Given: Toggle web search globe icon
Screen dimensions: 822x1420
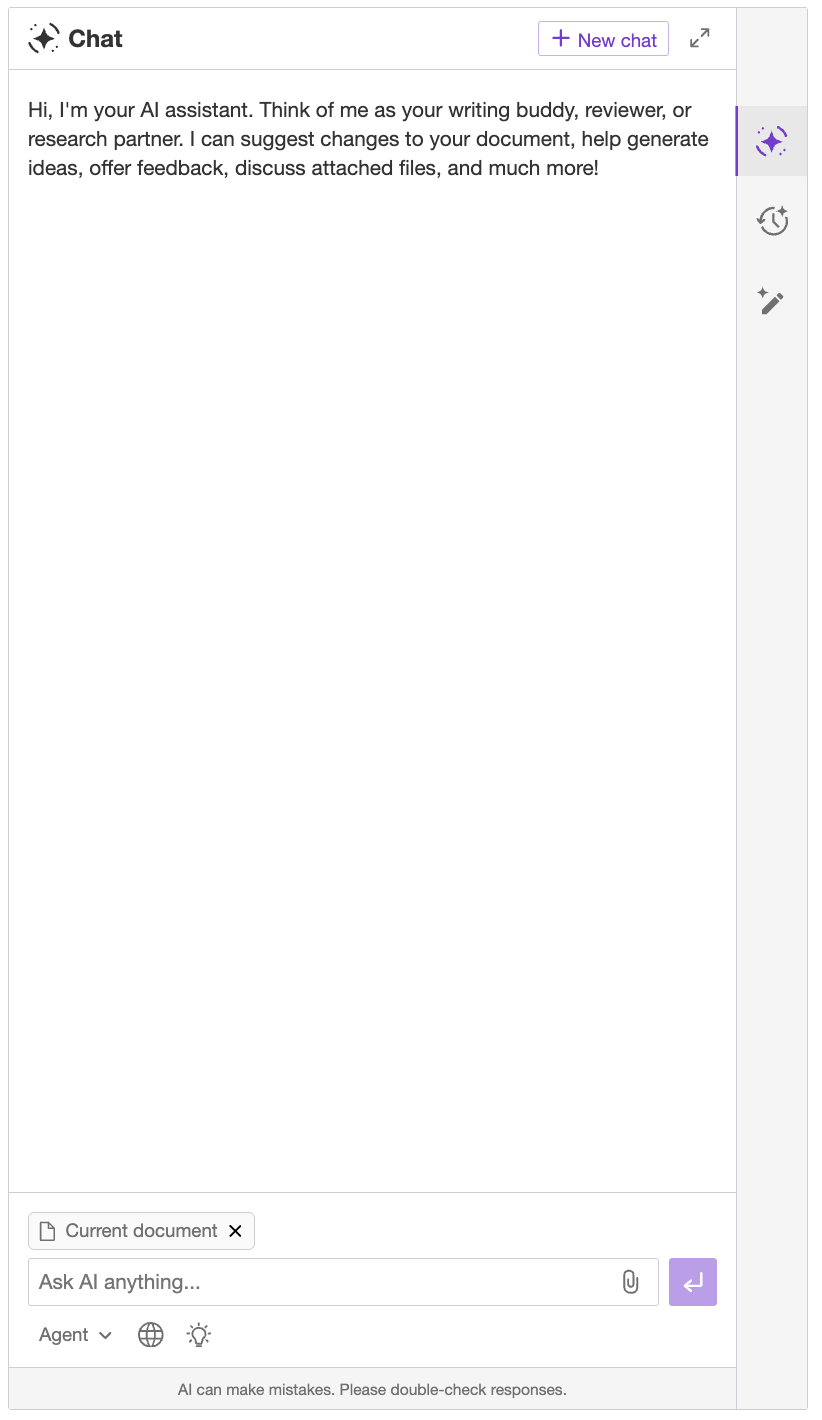Looking at the screenshot, I should tap(151, 1335).
